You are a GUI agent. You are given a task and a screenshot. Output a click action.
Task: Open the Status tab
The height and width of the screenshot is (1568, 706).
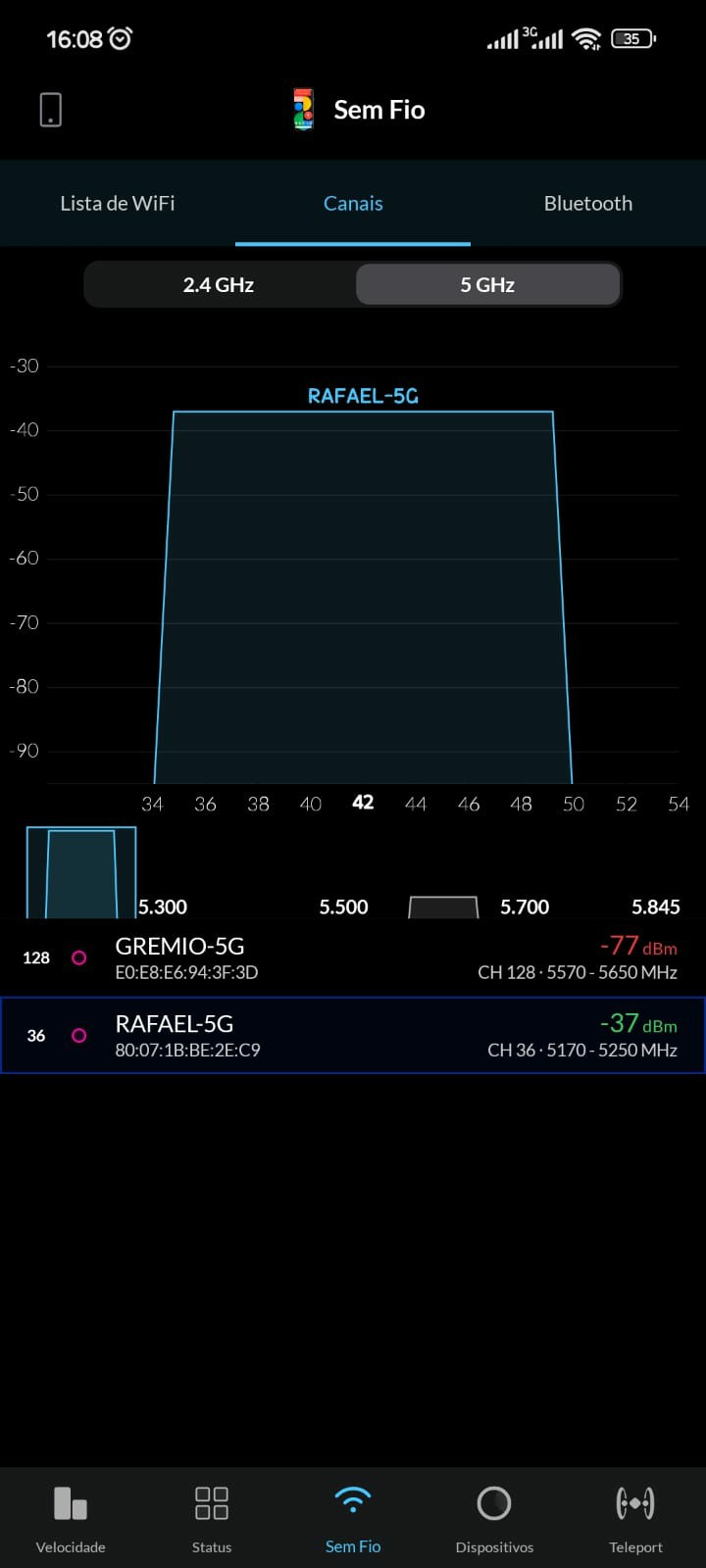tap(212, 1517)
